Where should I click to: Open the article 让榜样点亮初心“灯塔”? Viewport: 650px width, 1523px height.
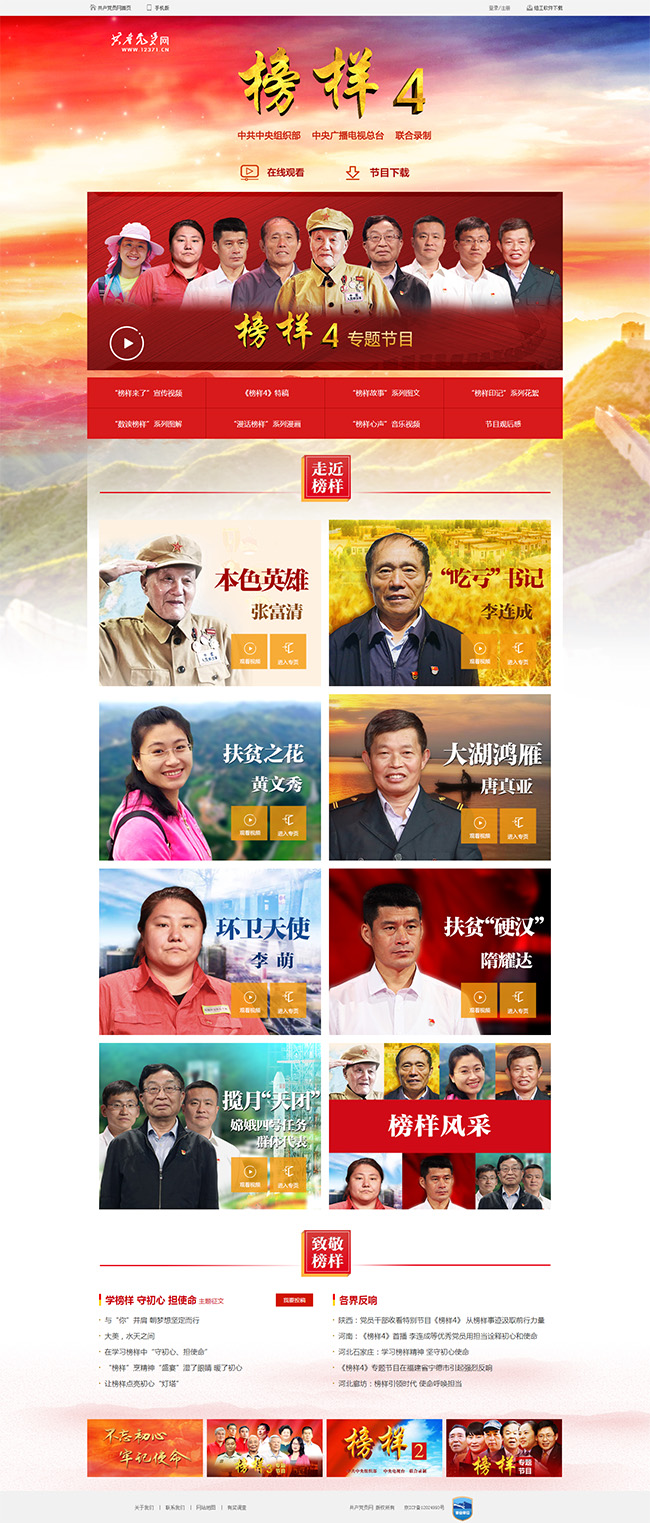point(141,1383)
